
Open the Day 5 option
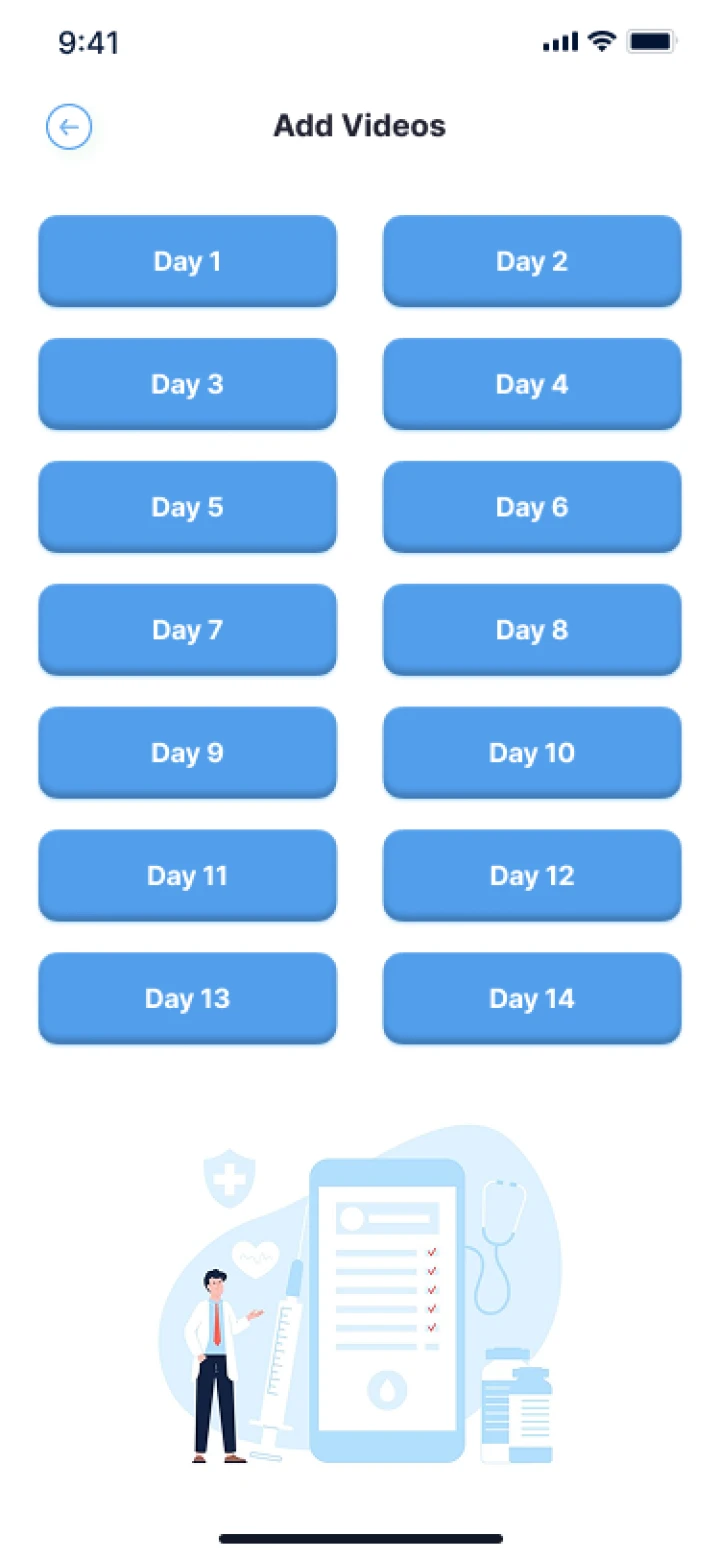coord(187,507)
